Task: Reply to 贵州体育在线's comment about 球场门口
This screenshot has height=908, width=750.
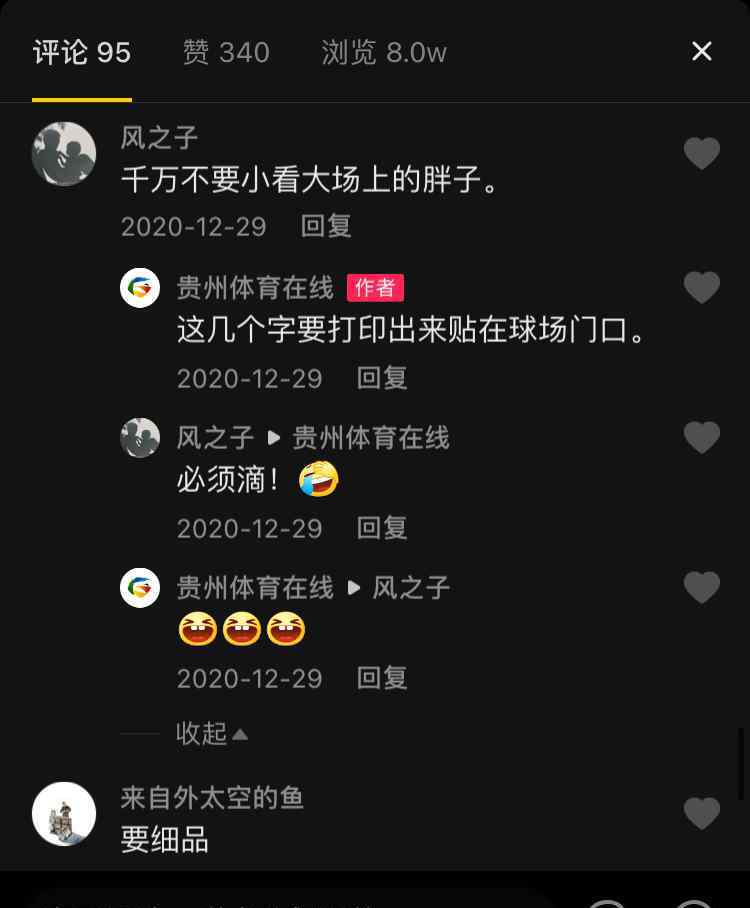Action: 382,378
